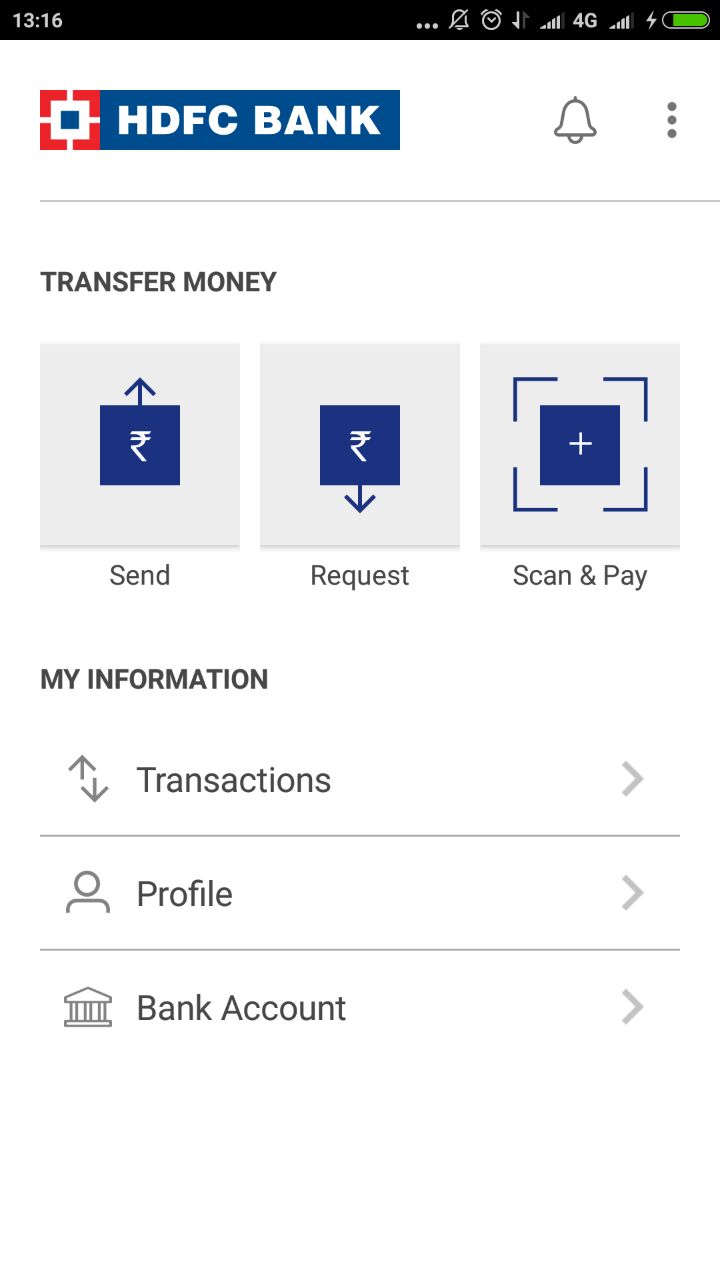The image size is (720, 1280).
Task: Open the notifications bell
Action: [575, 121]
